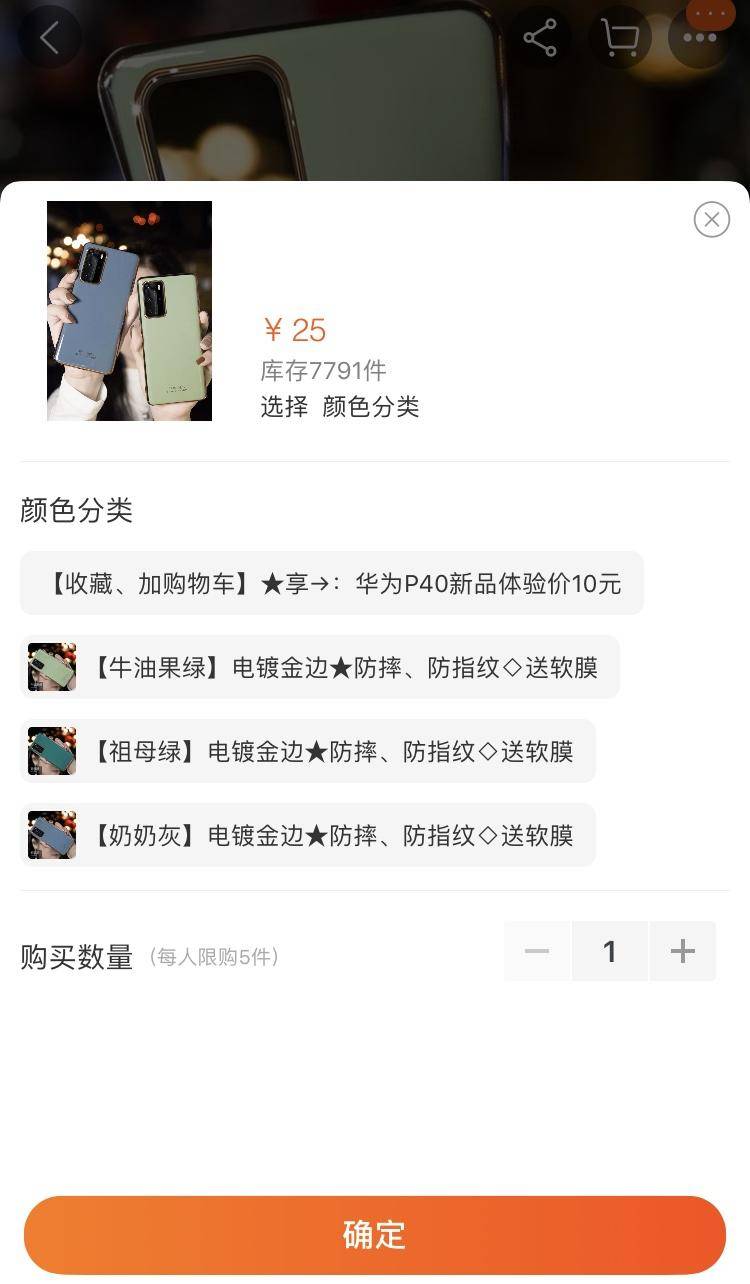Viewport: 750px width, 1284px height.
Task: Choose the 奶奶灰 color option
Action: (308, 835)
